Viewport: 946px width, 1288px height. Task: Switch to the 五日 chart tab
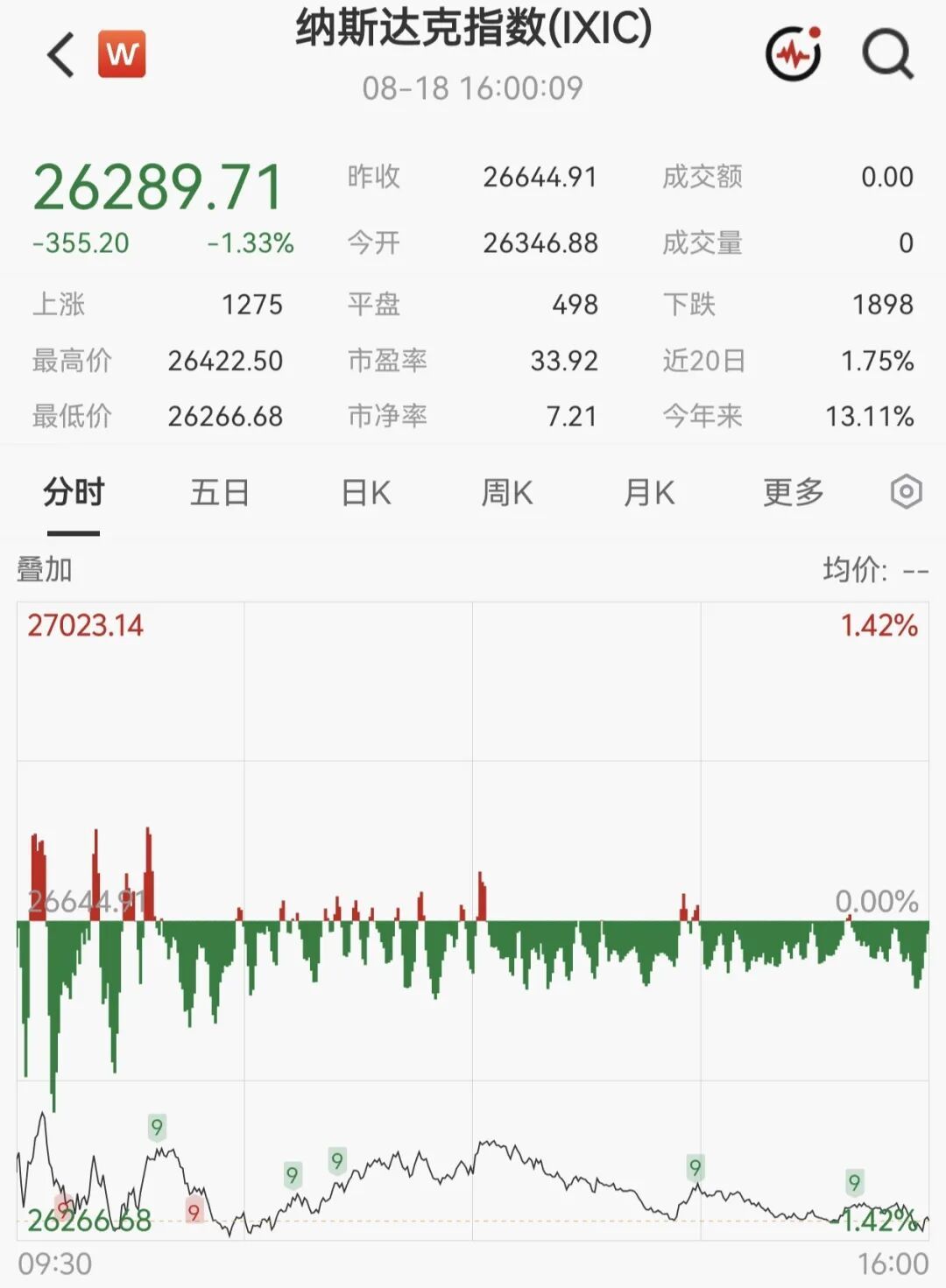(220, 493)
